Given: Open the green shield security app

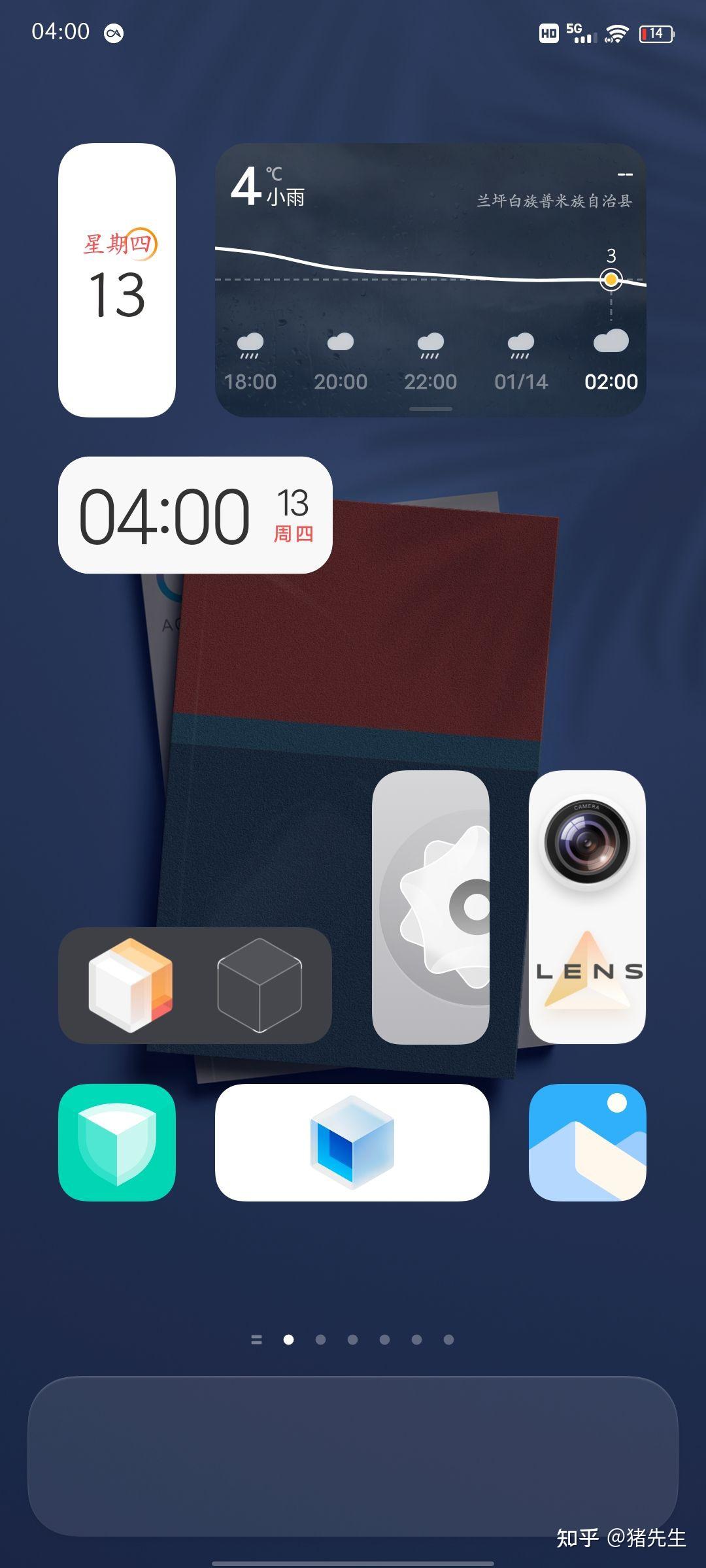Looking at the screenshot, I should [117, 1142].
